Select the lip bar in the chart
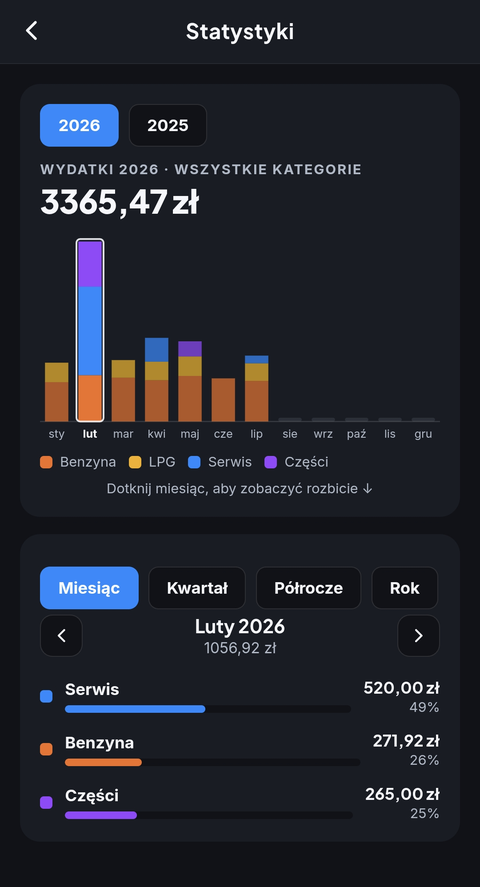The width and height of the screenshot is (480, 887). (x=257, y=389)
